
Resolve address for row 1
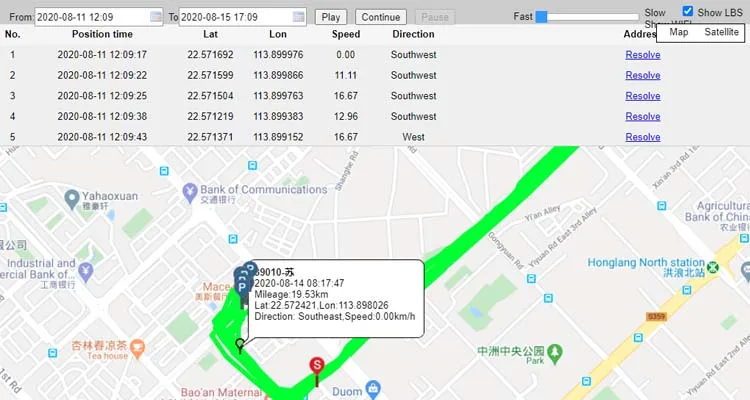click(642, 55)
